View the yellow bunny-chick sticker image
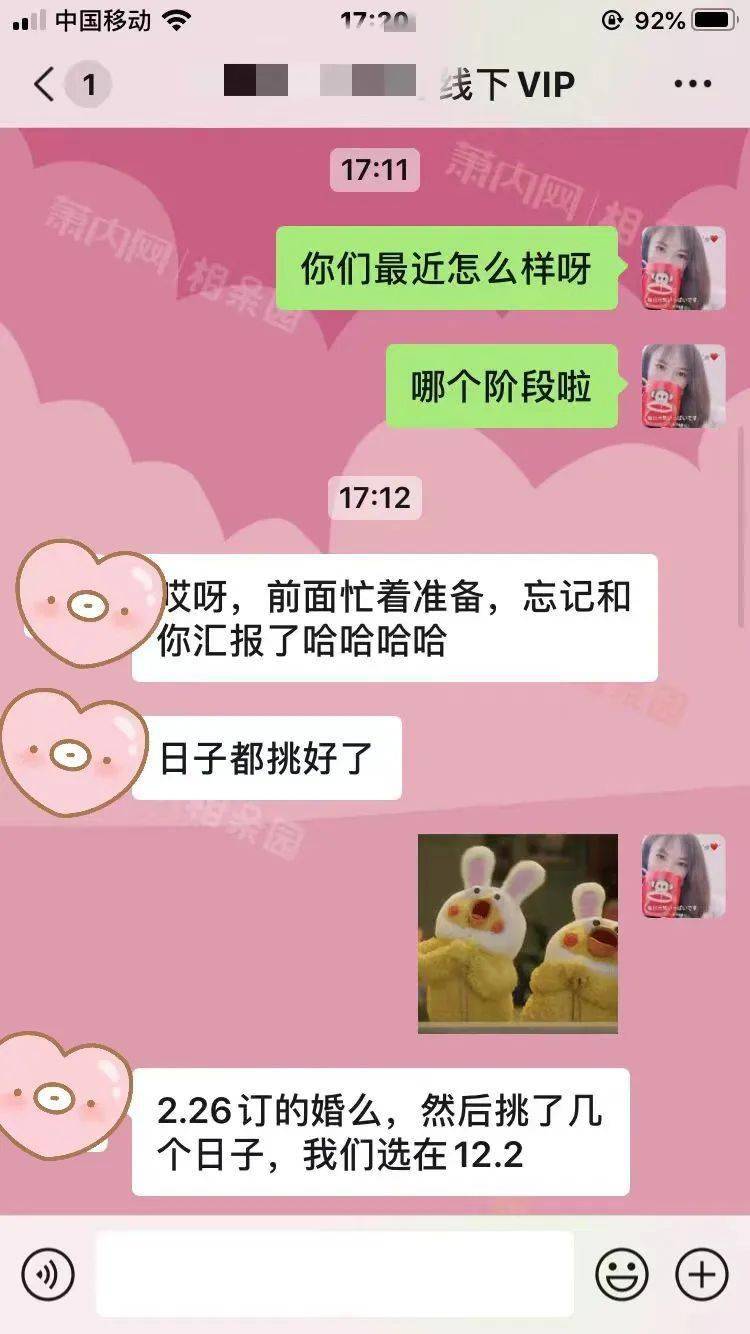The width and height of the screenshot is (750, 1334). (517, 933)
